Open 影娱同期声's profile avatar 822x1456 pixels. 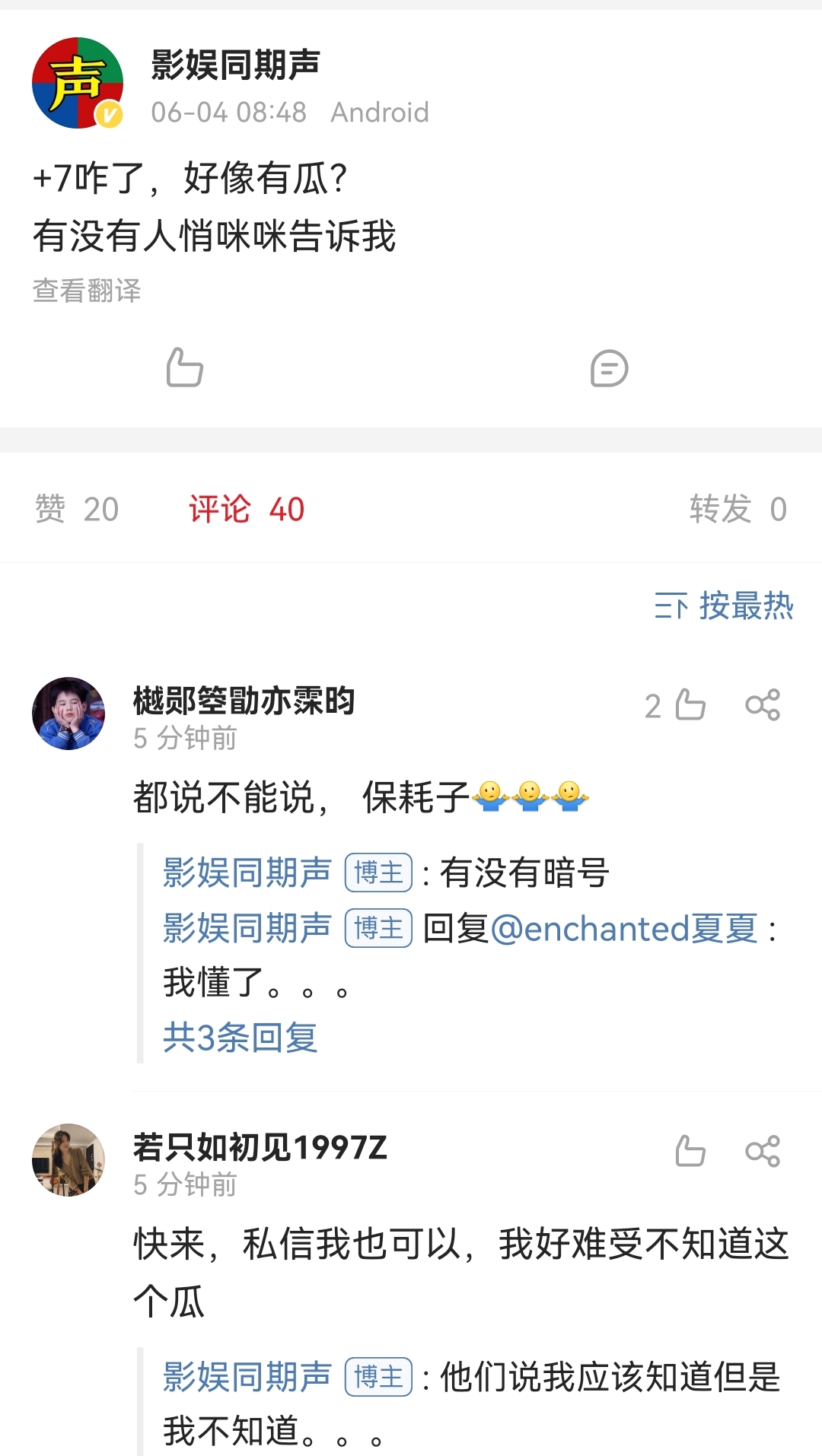point(78,83)
